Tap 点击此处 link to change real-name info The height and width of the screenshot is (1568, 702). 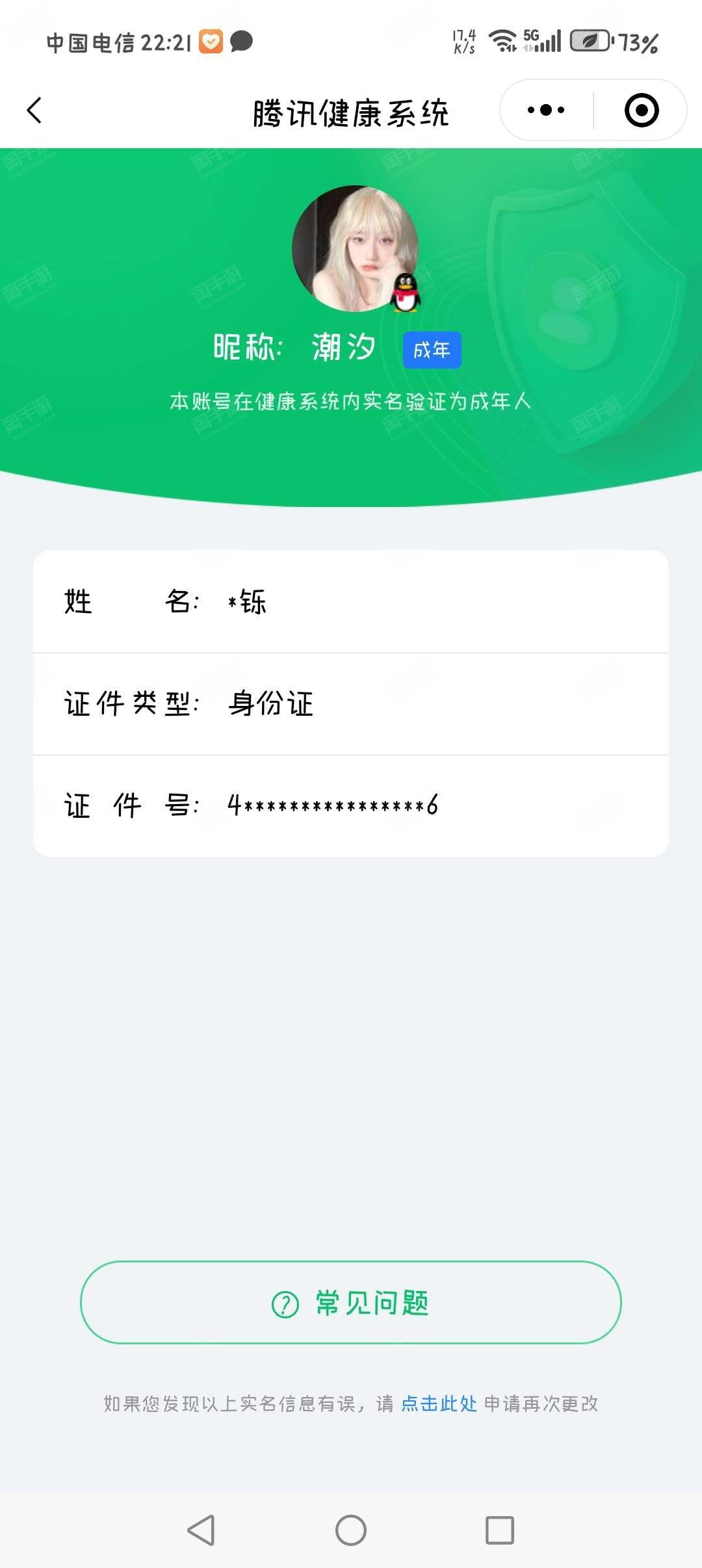pos(439,1404)
